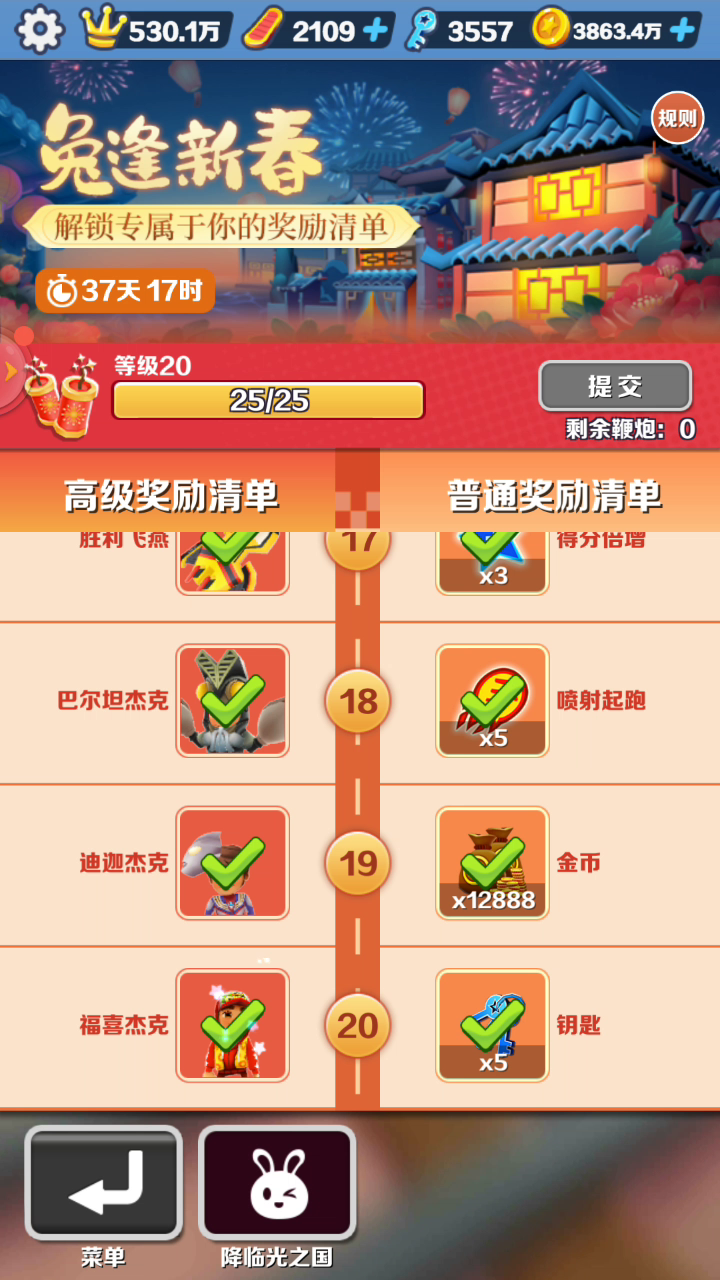
Task: Select the 迪迦杰克 character reward
Action: pos(232,862)
